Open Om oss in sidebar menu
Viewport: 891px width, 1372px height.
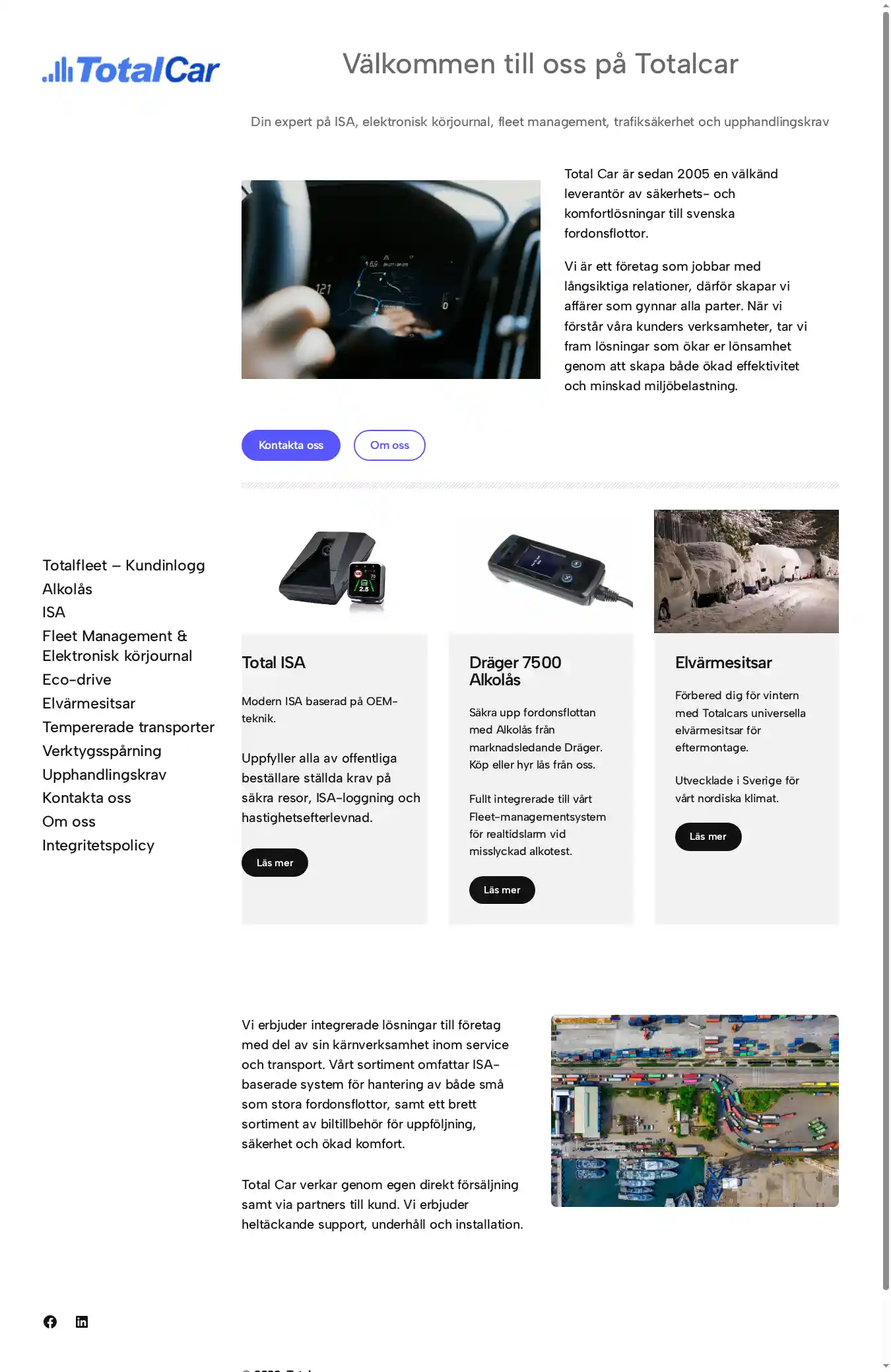pos(69,822)
